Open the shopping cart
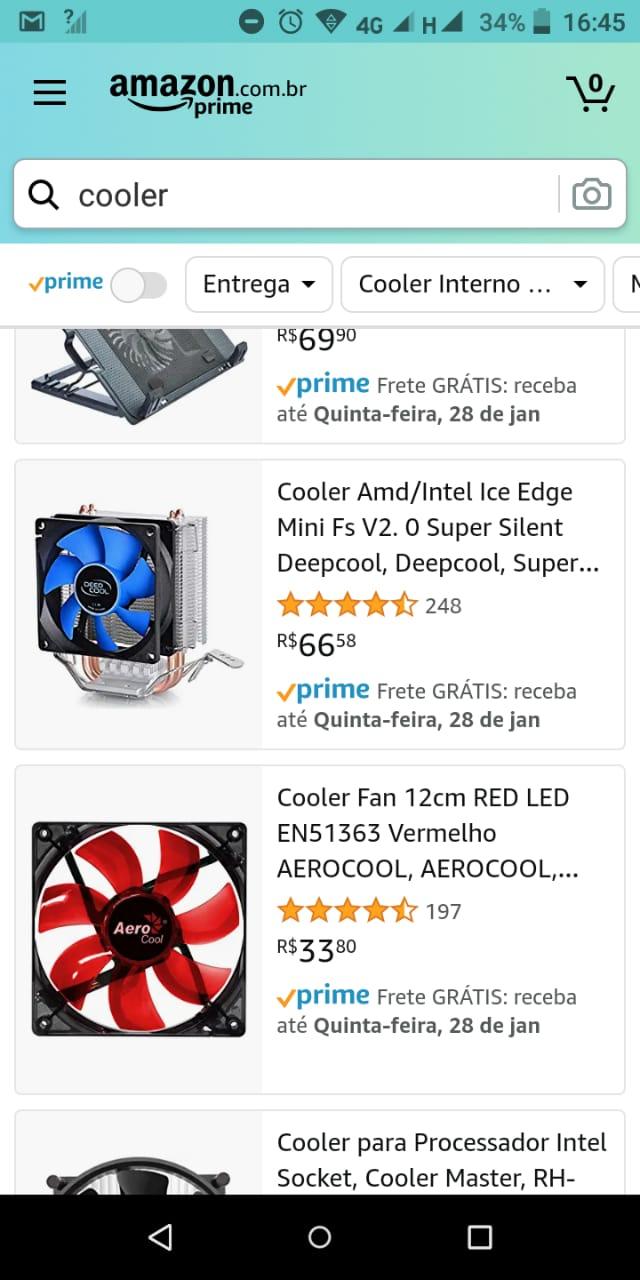This screenshot has width=640, height=1280. tap(590, 92)
